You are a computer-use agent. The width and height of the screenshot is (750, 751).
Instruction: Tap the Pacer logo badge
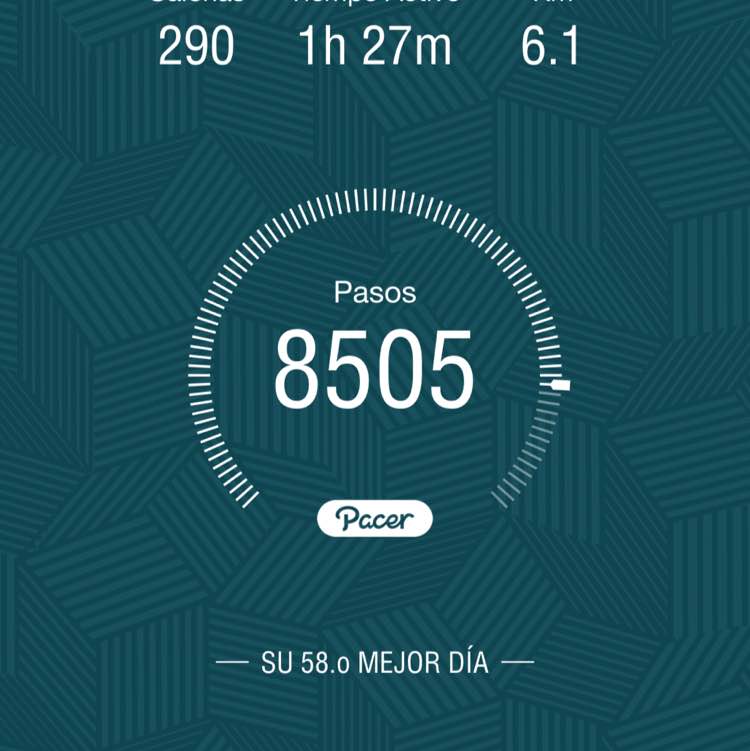(375, 517)
